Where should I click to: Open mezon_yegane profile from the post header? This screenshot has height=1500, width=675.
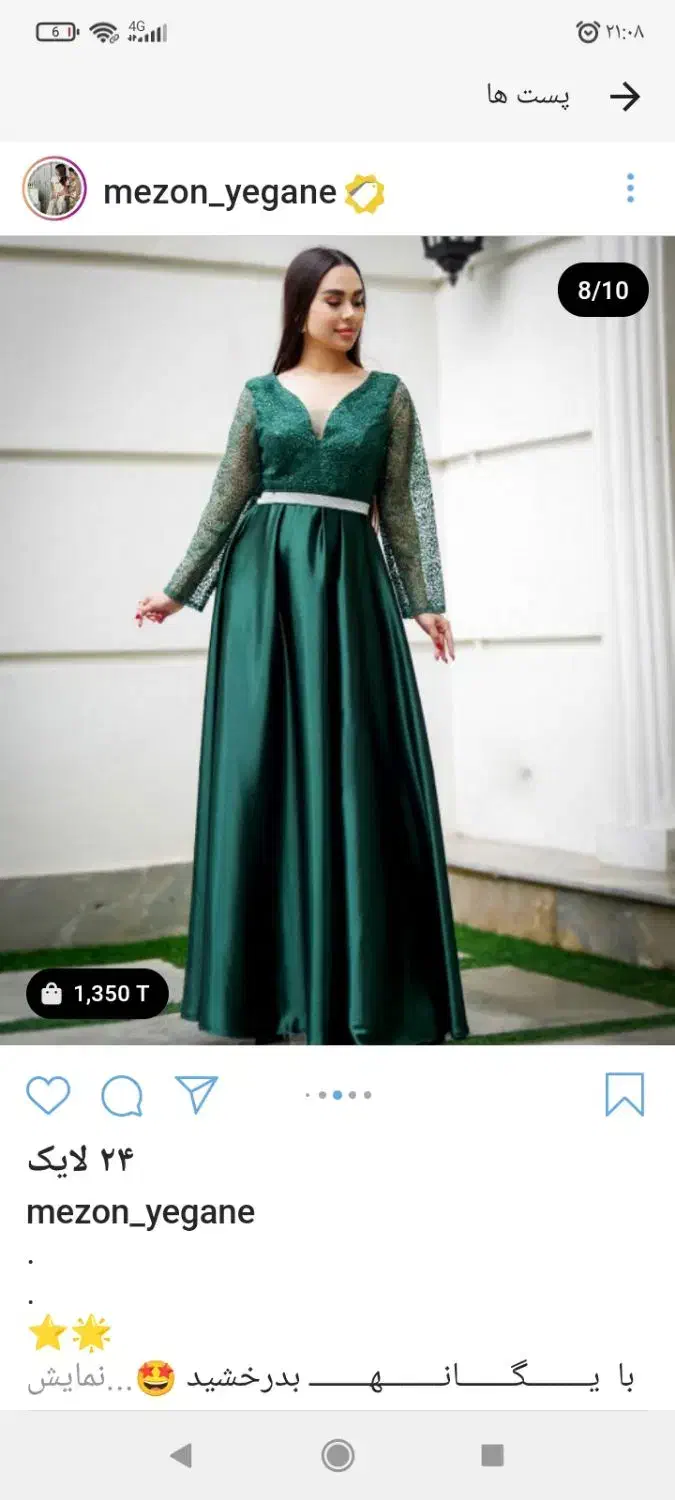click(219, 190)
